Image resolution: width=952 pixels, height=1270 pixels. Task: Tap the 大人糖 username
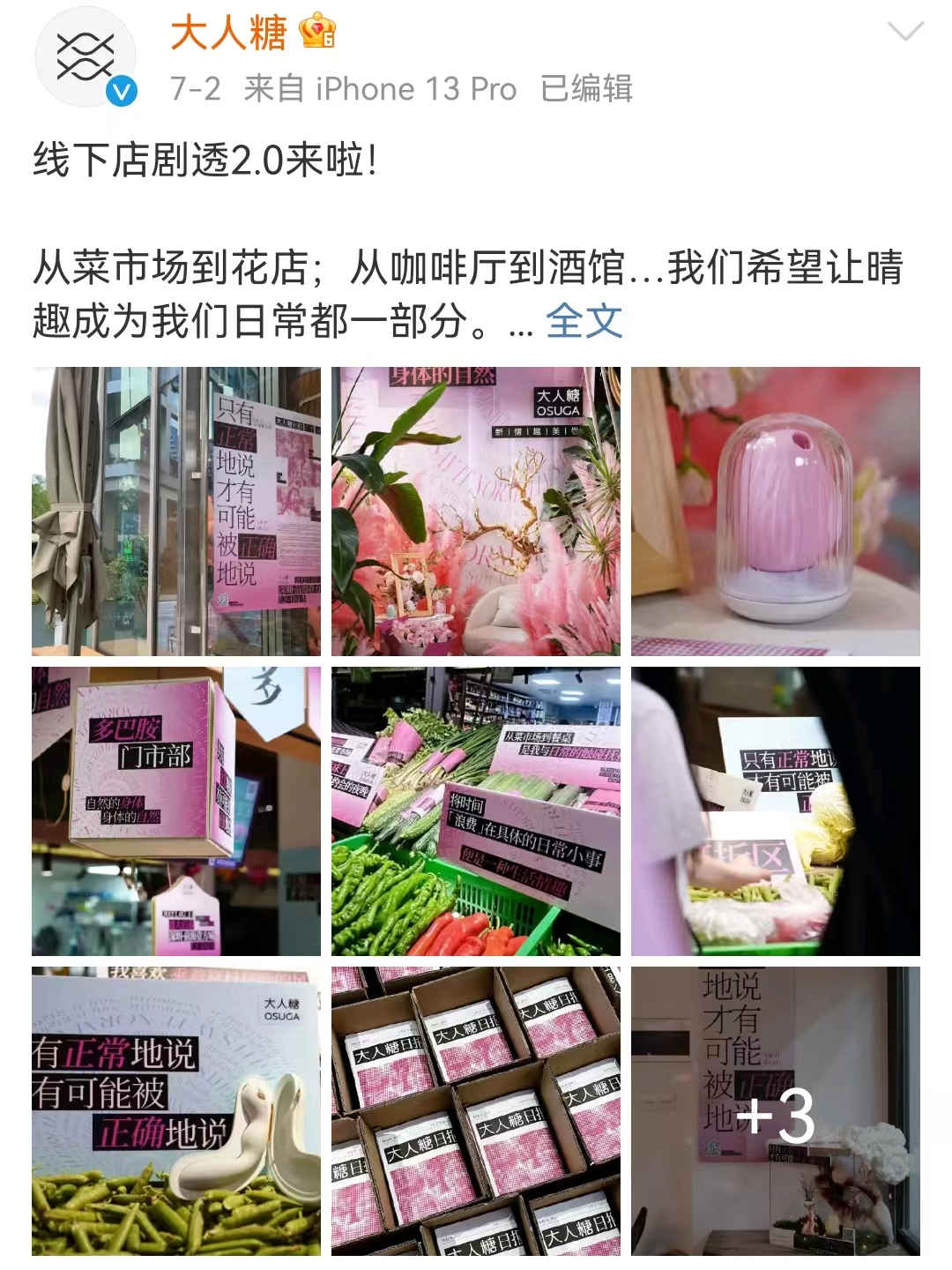point(228,34)
